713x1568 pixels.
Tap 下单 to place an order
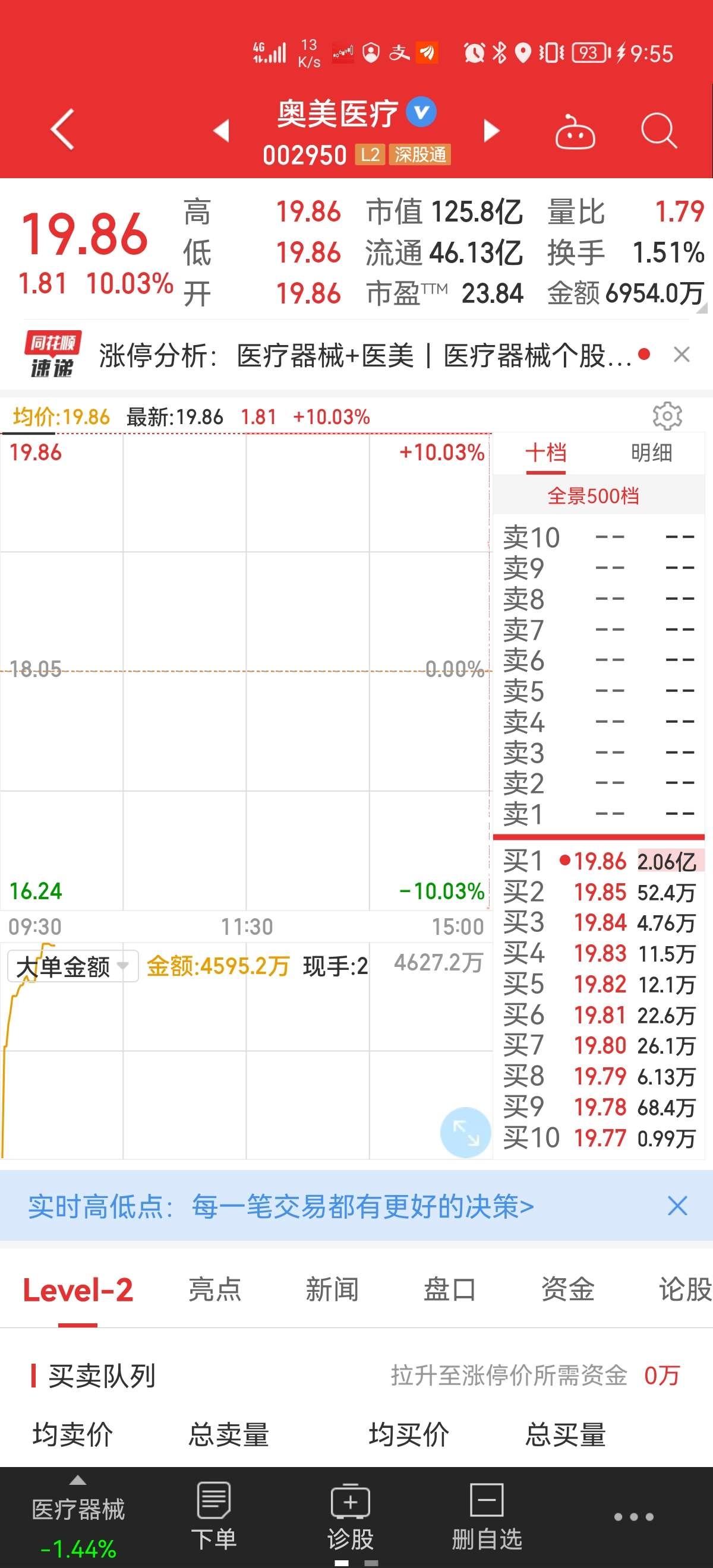pos(214,1516)
